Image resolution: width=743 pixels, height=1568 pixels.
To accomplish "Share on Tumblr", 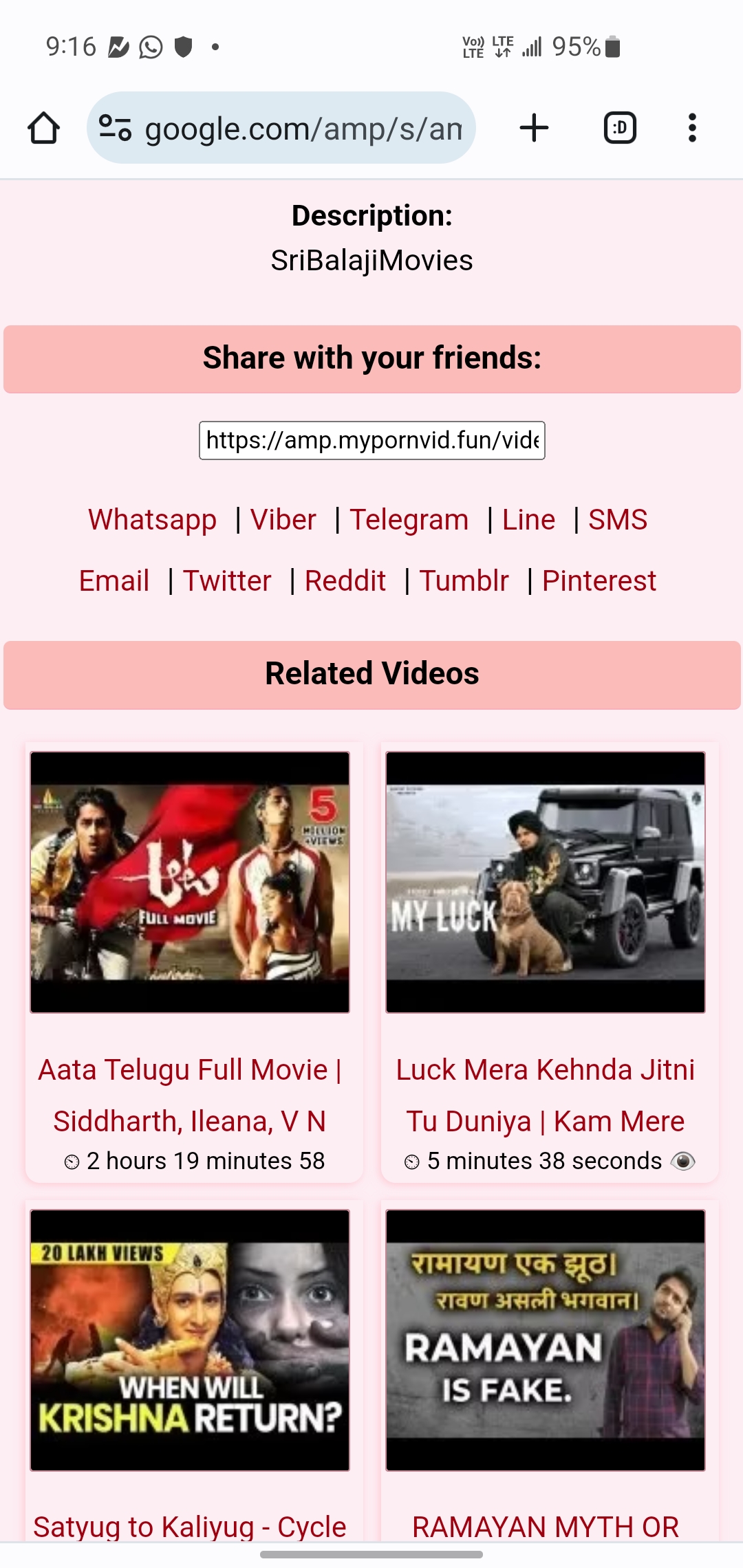I will pos(464,581).
